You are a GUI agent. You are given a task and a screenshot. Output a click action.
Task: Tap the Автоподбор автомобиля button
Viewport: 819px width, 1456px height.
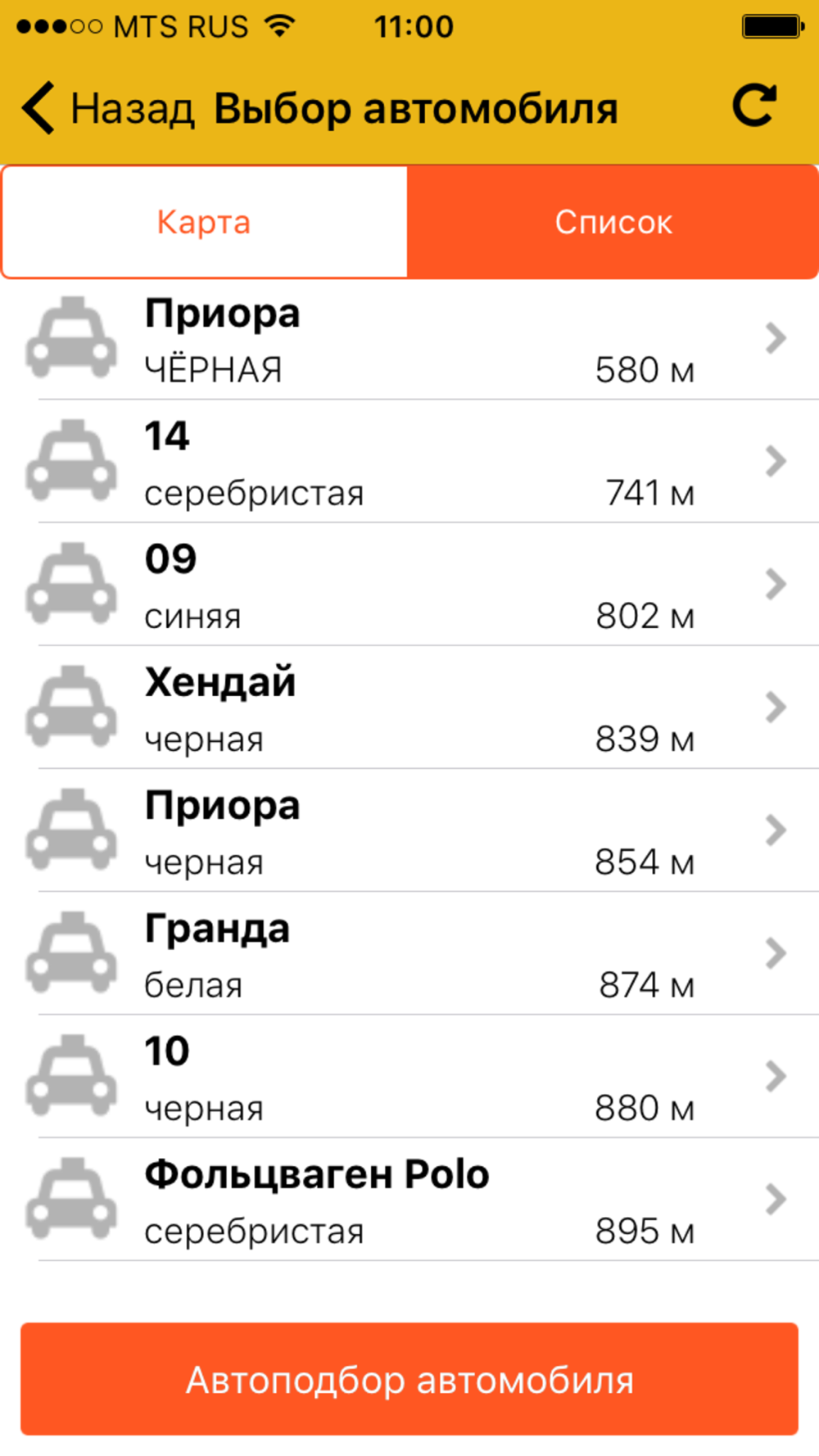pos(409,1379)
